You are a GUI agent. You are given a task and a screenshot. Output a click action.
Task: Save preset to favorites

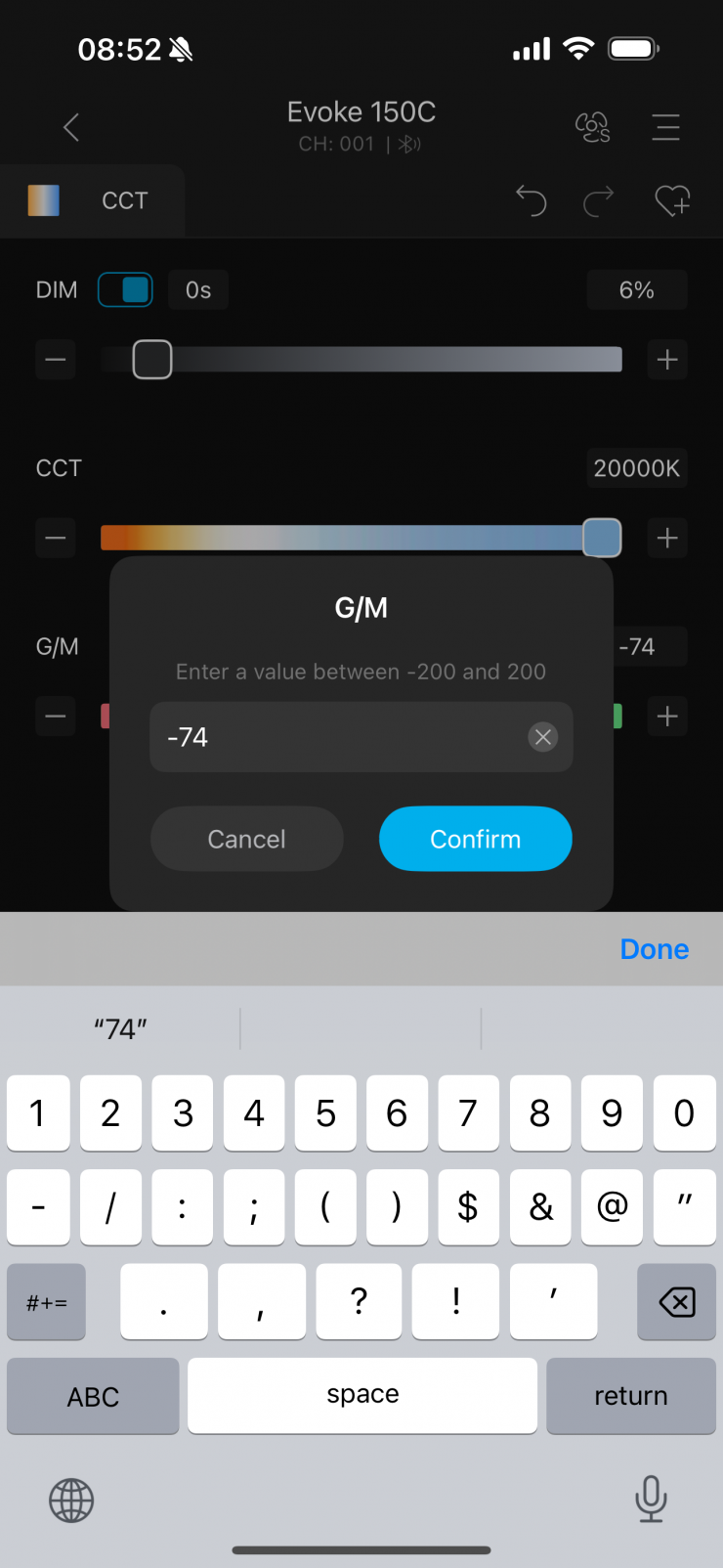[672, 201]
